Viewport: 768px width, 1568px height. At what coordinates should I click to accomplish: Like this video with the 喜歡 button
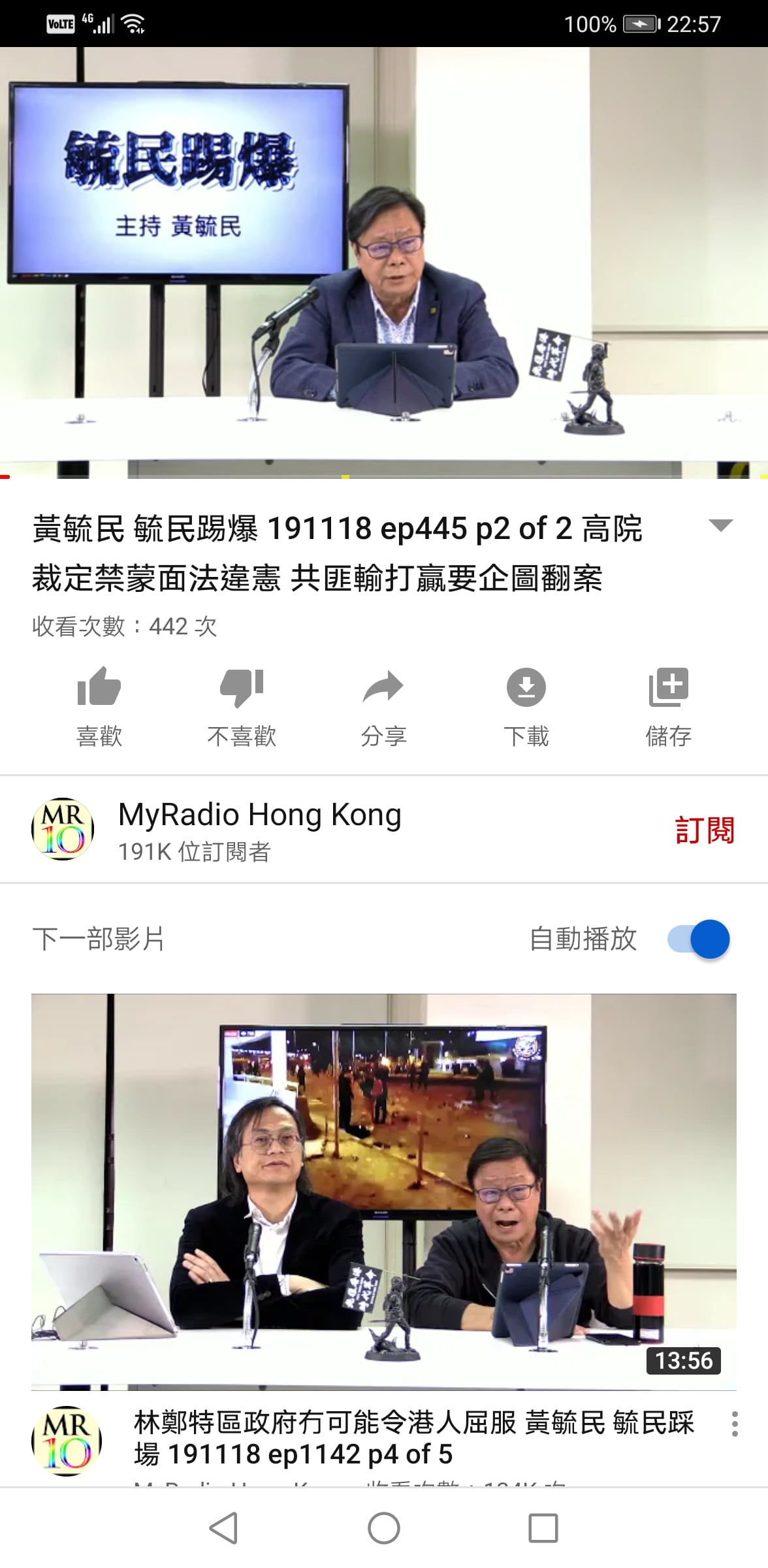tap(99, 706)
